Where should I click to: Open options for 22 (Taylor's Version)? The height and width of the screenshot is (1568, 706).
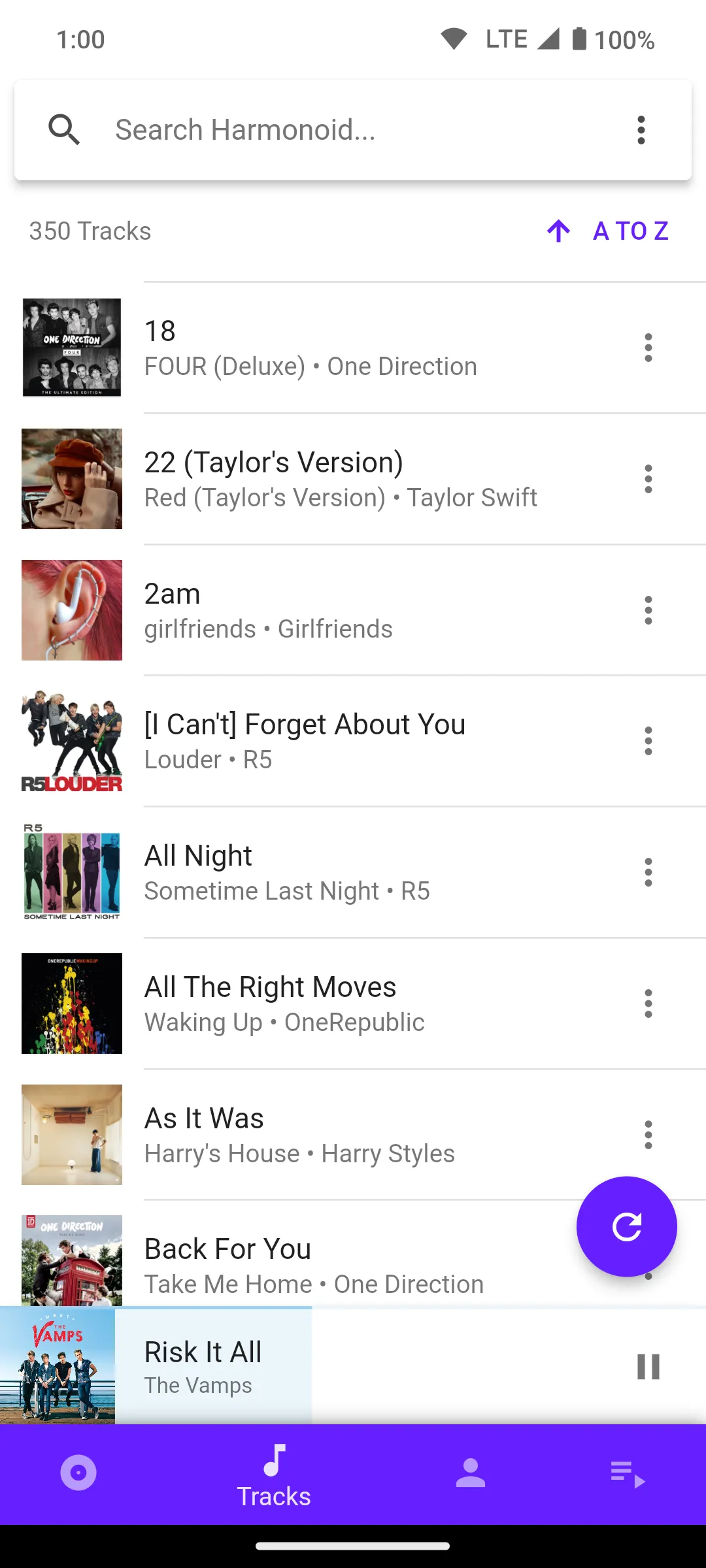click(x=648, y=479)
